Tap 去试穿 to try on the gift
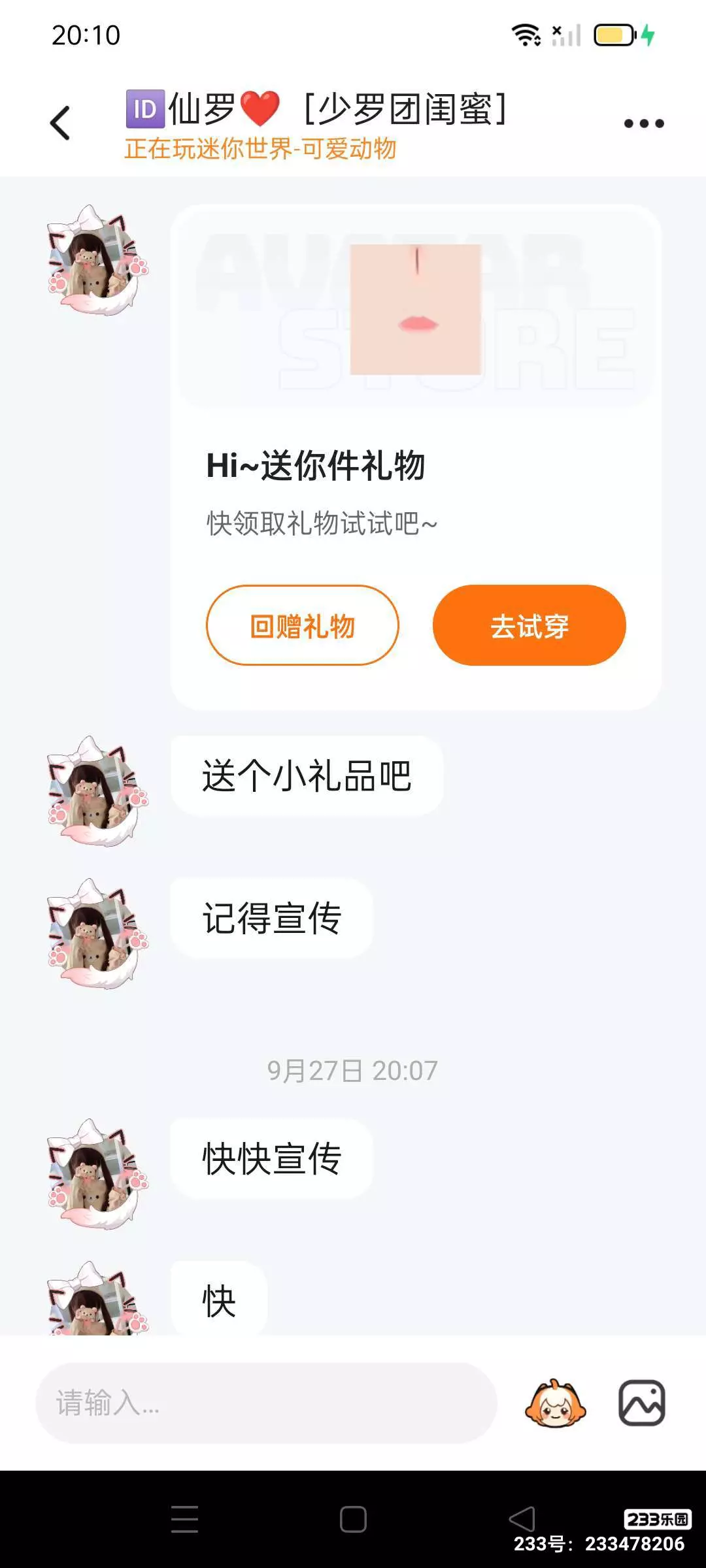Screen dimensions: 706x1568 529,626
